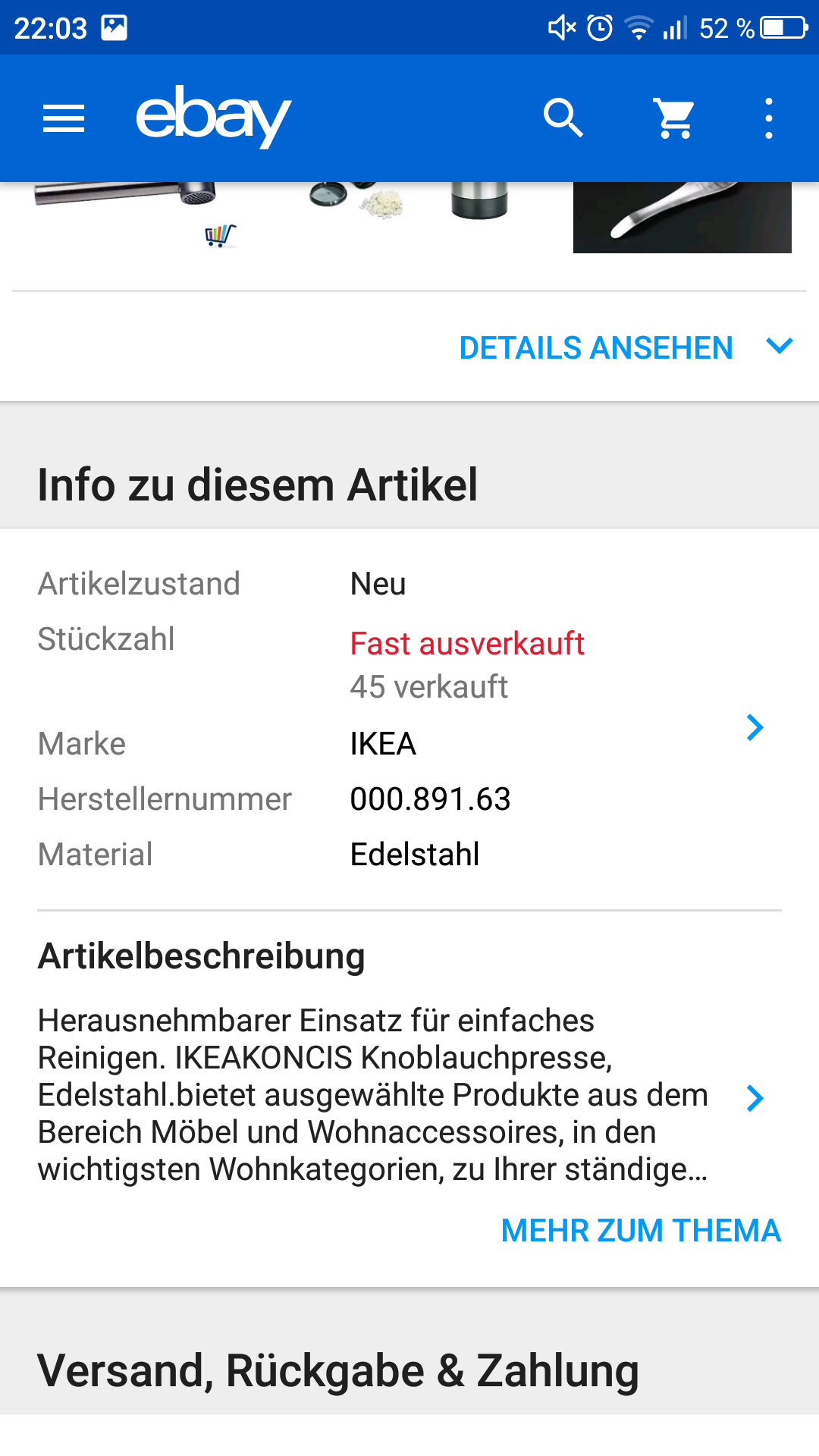819x1456 pixels.
Task: Open the search icon
Action: [x=563, y=118]
